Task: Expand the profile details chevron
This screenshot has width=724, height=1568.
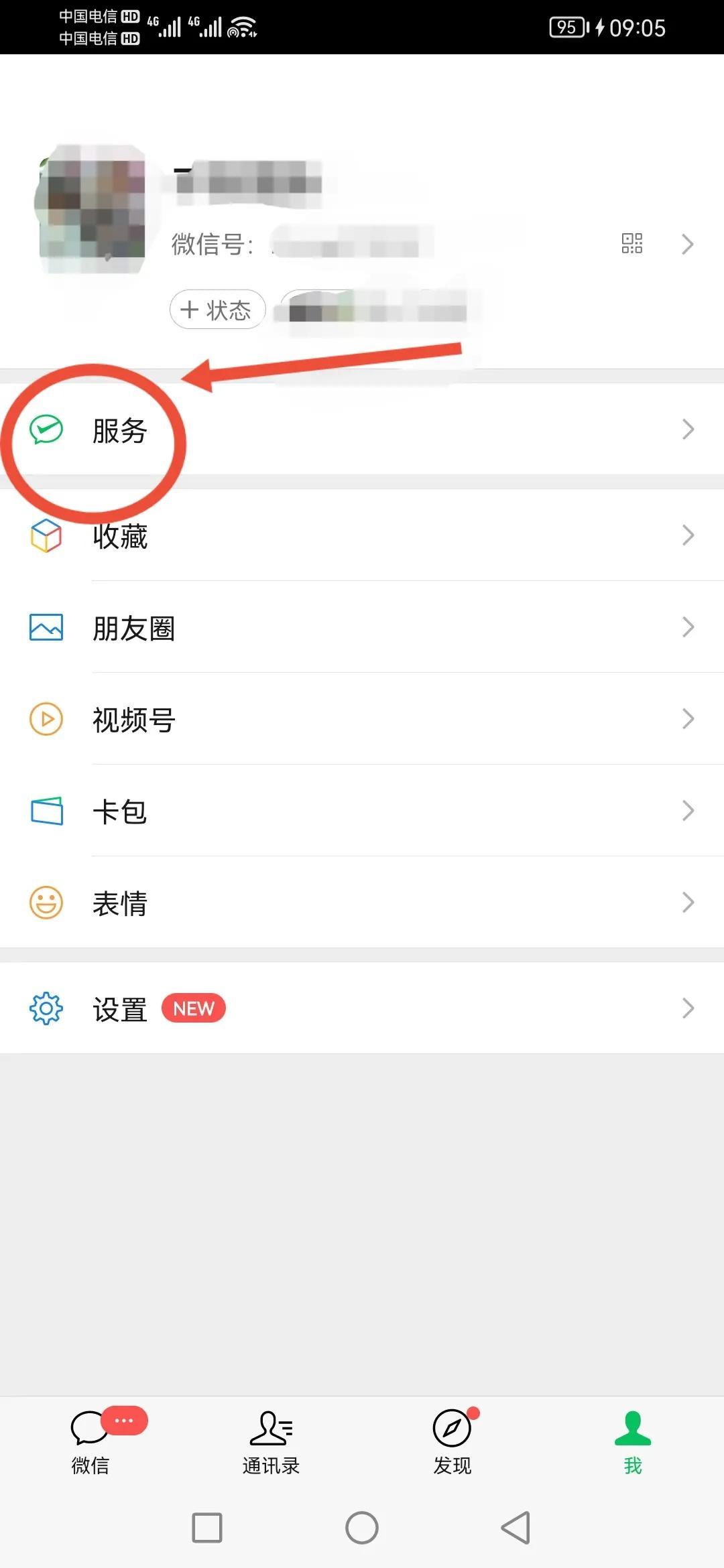Action: point(688,244)
